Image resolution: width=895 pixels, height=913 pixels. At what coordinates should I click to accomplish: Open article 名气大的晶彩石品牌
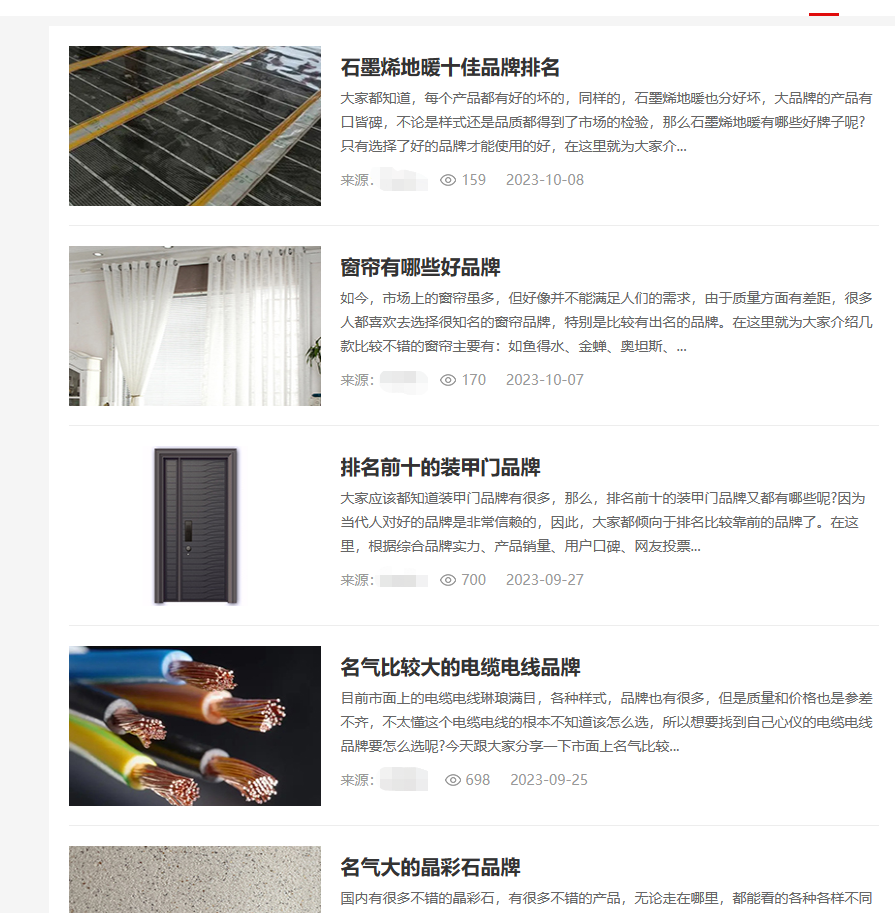[x=430, y=868]
